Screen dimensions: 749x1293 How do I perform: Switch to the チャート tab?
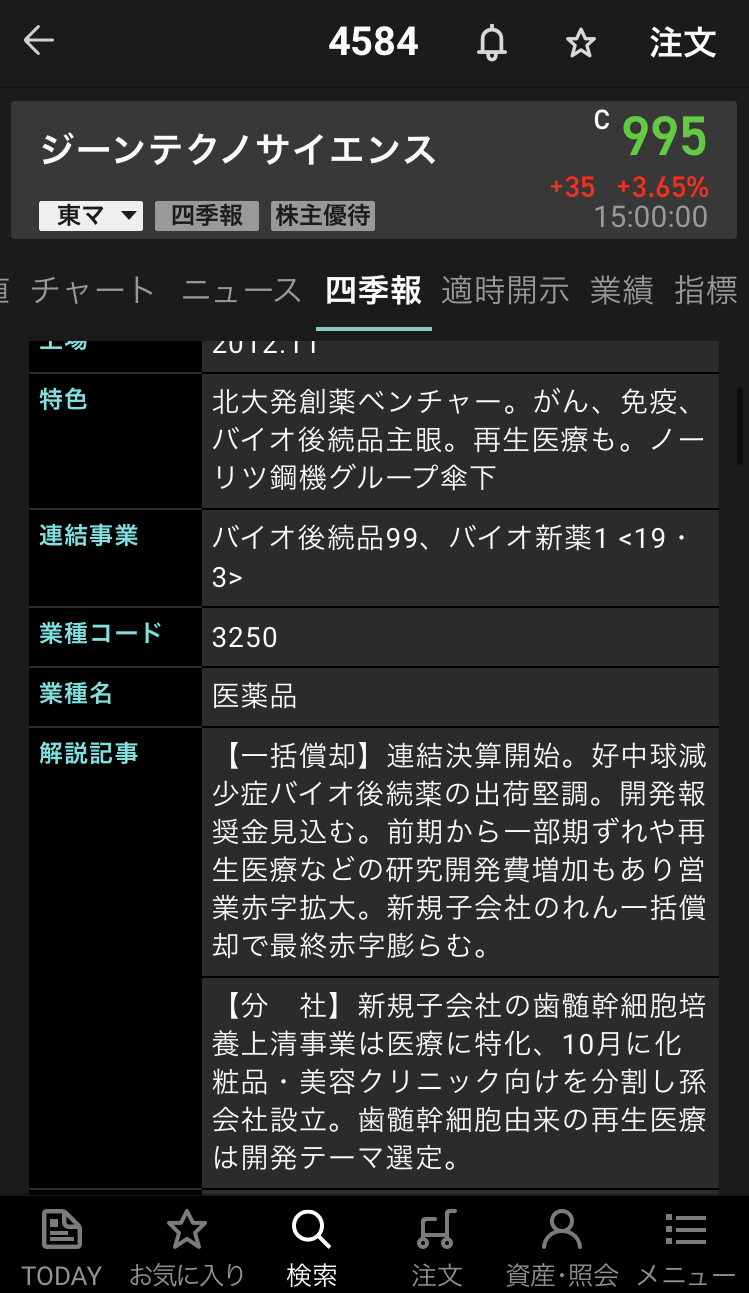pyautogui.click(x=92, y=291)
